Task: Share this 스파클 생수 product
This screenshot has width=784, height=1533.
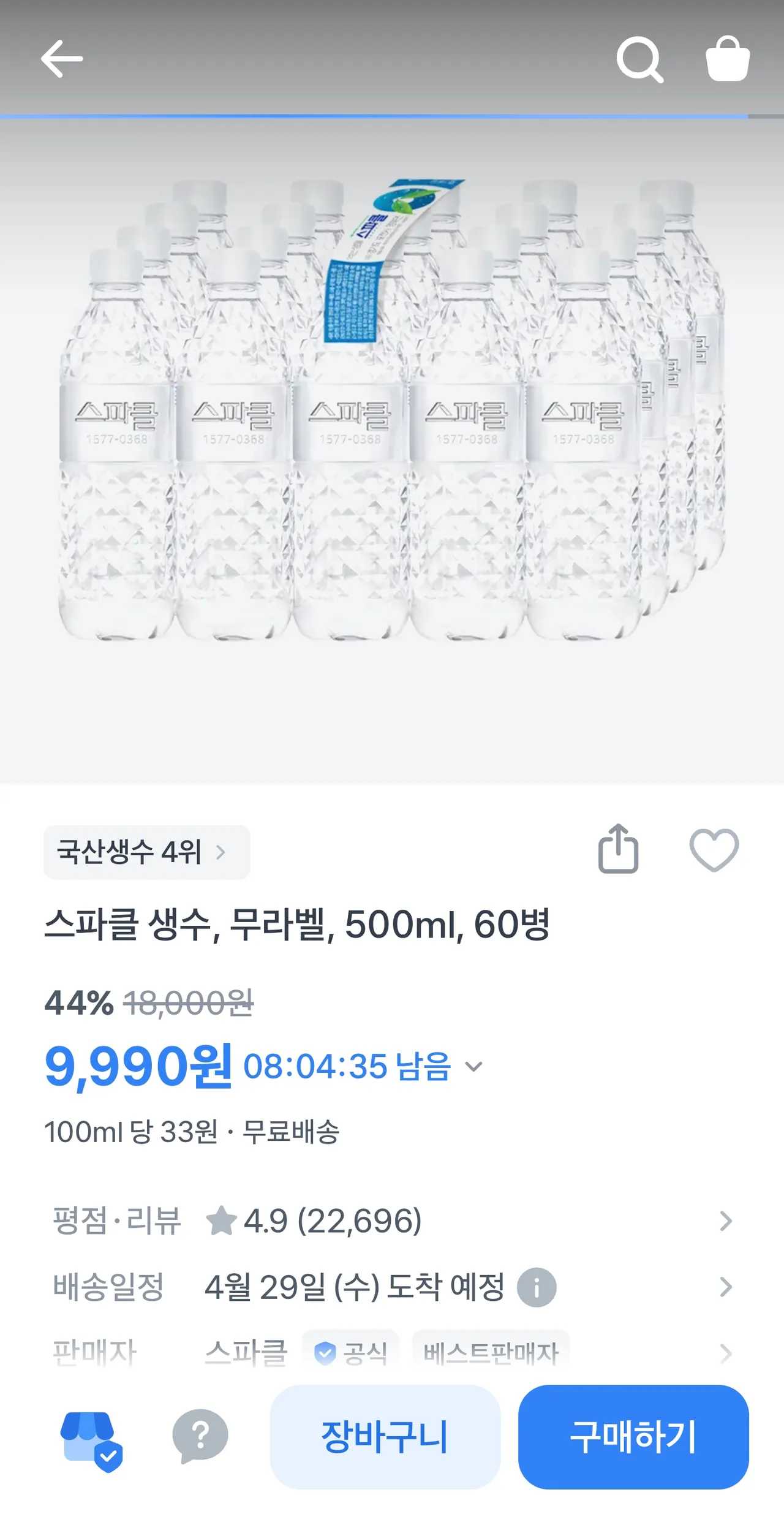Action: 618,849
